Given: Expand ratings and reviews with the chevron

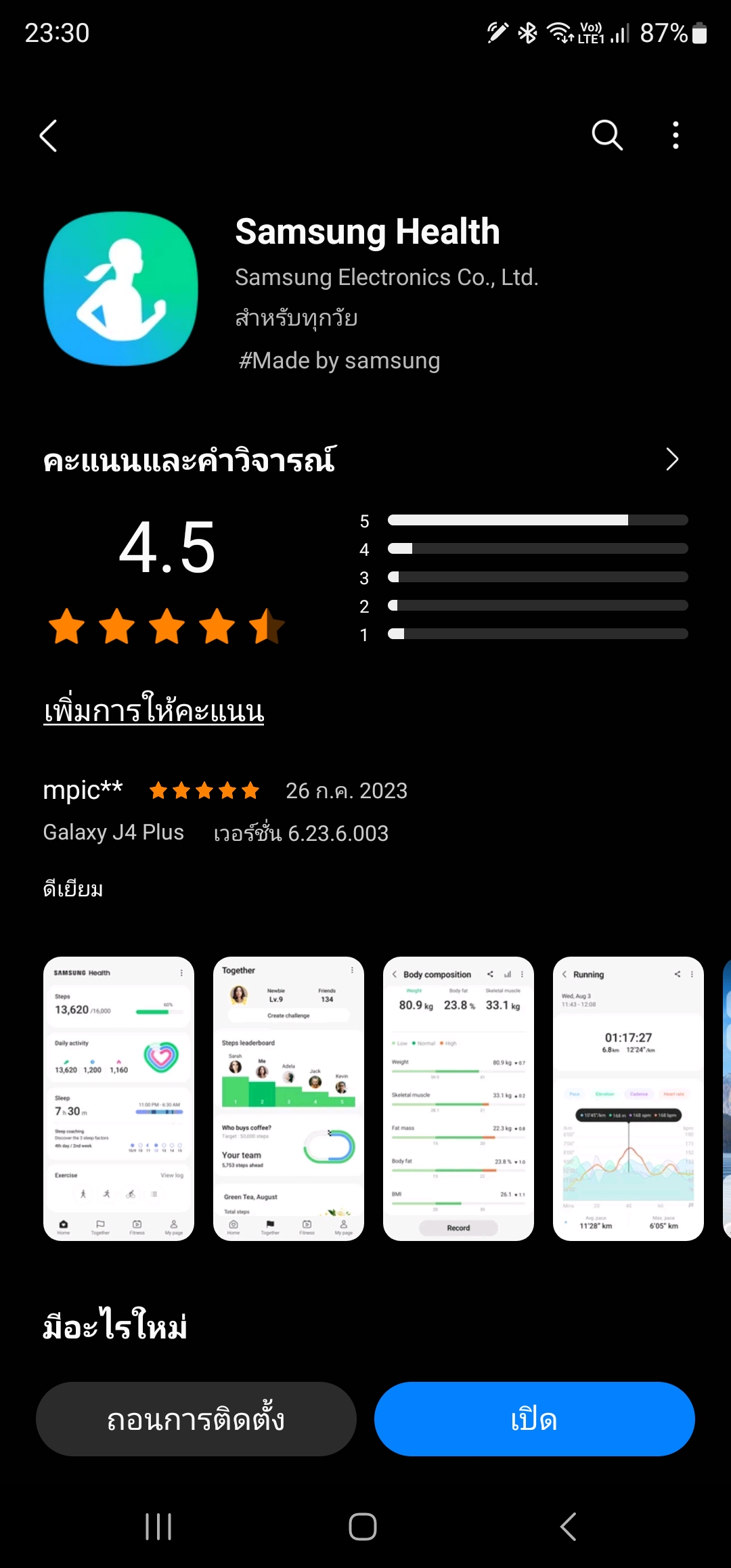Looking at the screenshot, I should [x=671, y=460].
